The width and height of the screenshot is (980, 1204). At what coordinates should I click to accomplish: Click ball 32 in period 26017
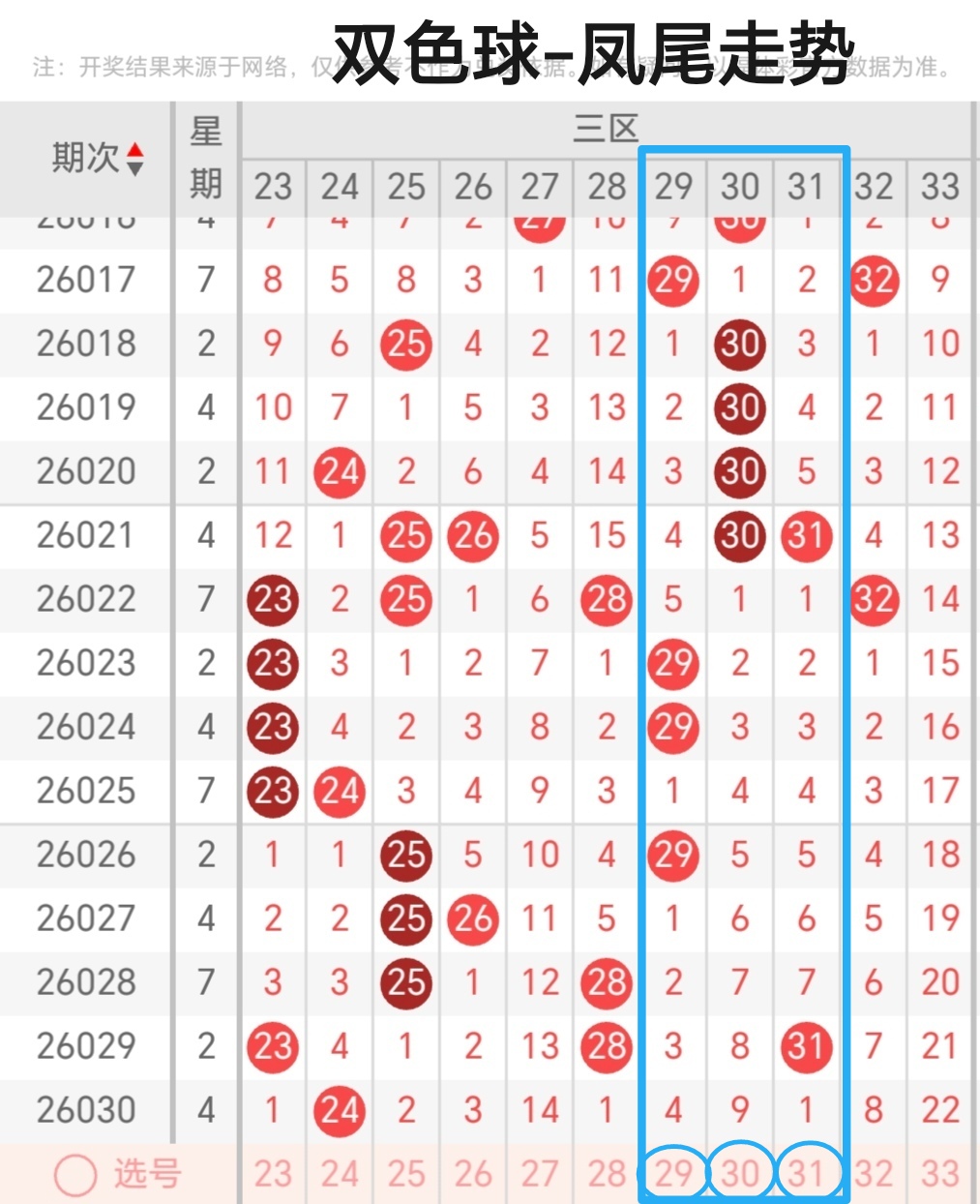coord(874,281)
